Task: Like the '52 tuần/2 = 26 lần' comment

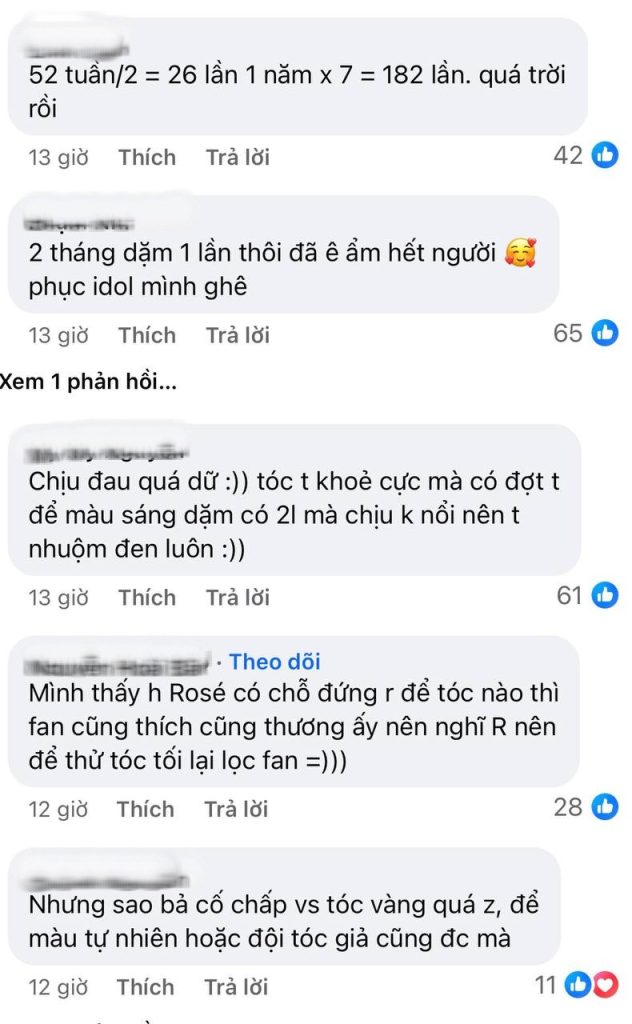Action: click(x=147, y=157)
